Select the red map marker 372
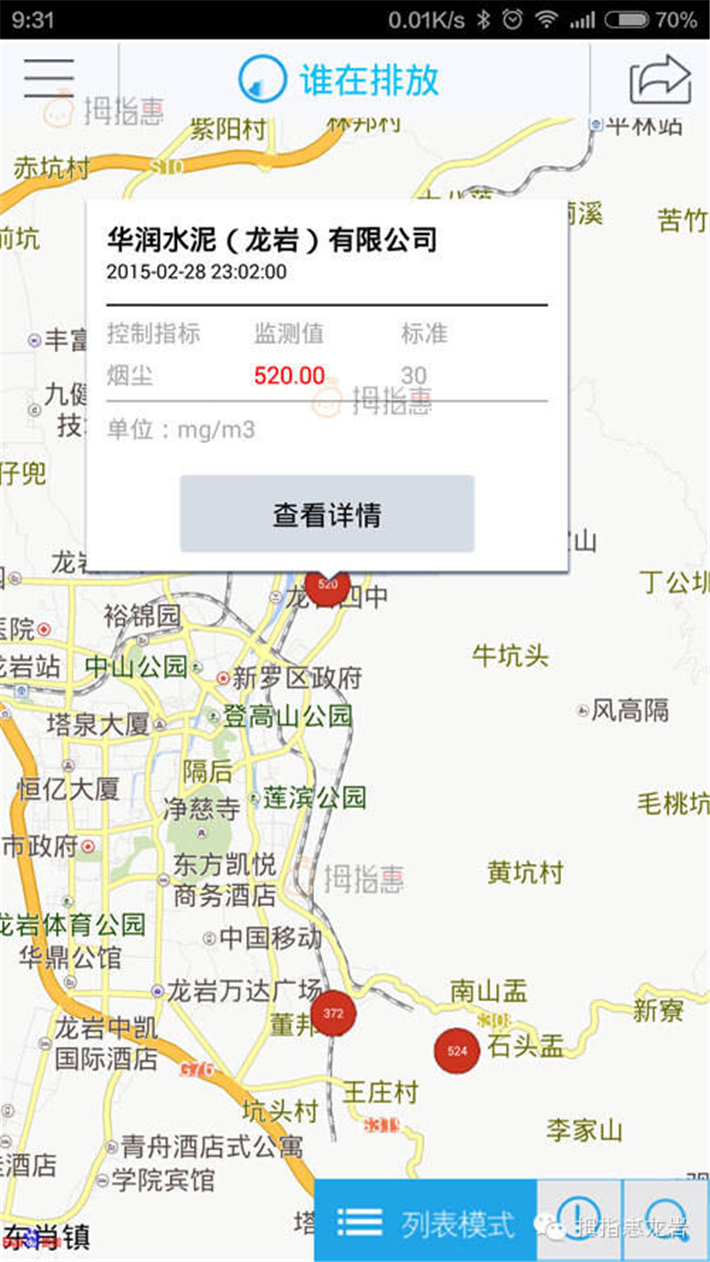Viewport: 710px width, 1262px height. 333,1014
